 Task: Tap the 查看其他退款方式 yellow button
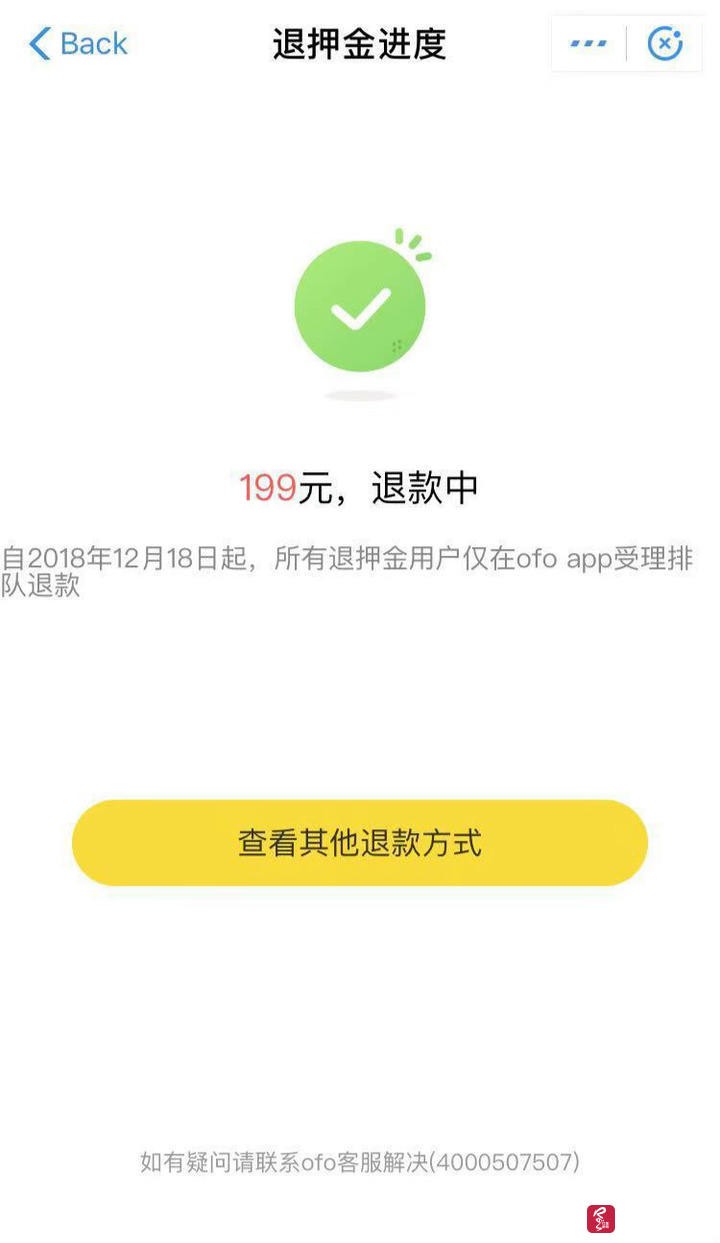tap(360, 842)
